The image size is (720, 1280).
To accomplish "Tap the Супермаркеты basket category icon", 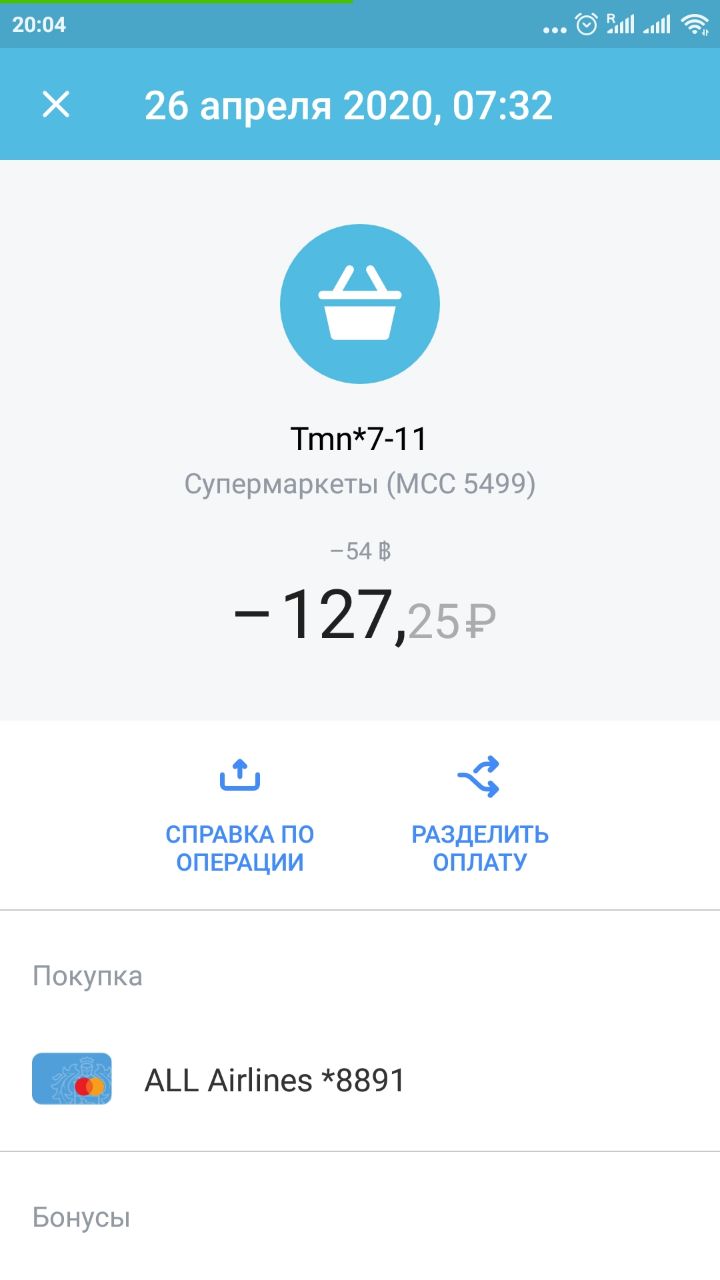I will pyautogui.click(x=360, y=305).
